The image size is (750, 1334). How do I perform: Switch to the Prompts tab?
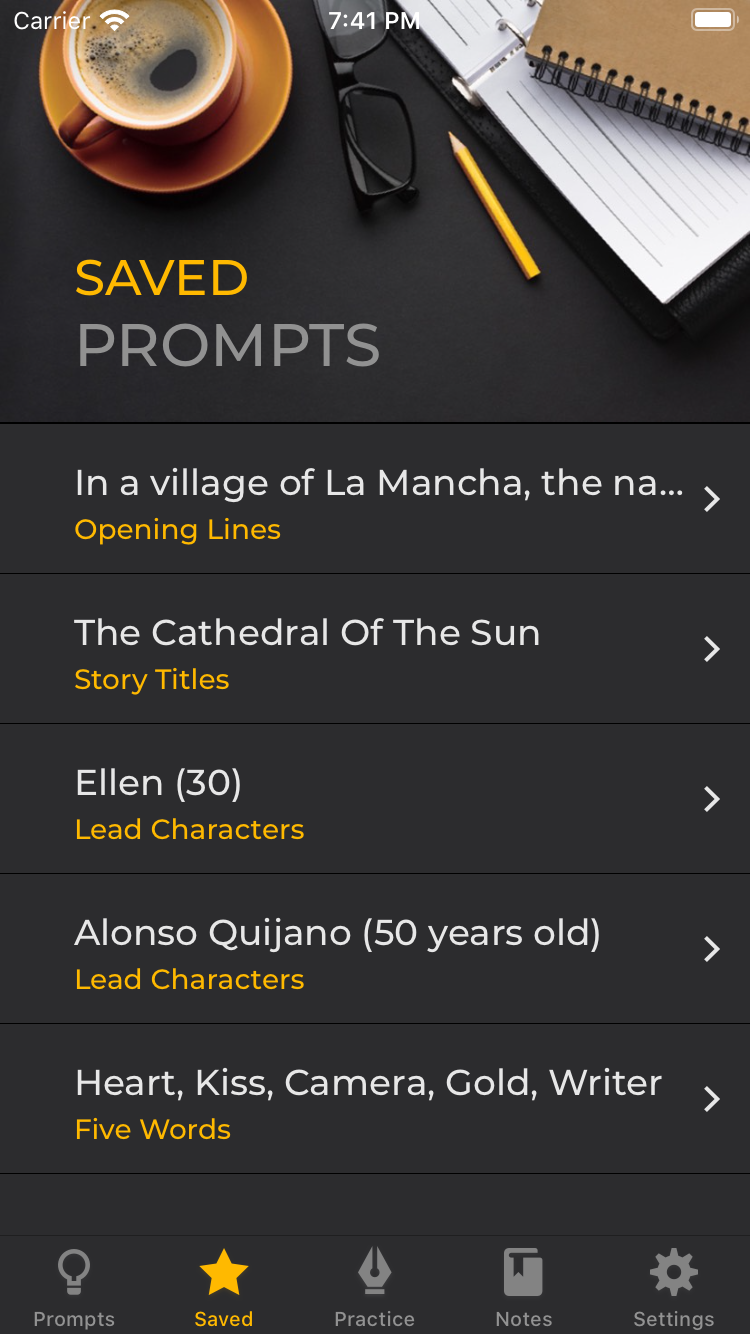(x=74, y=1287)
